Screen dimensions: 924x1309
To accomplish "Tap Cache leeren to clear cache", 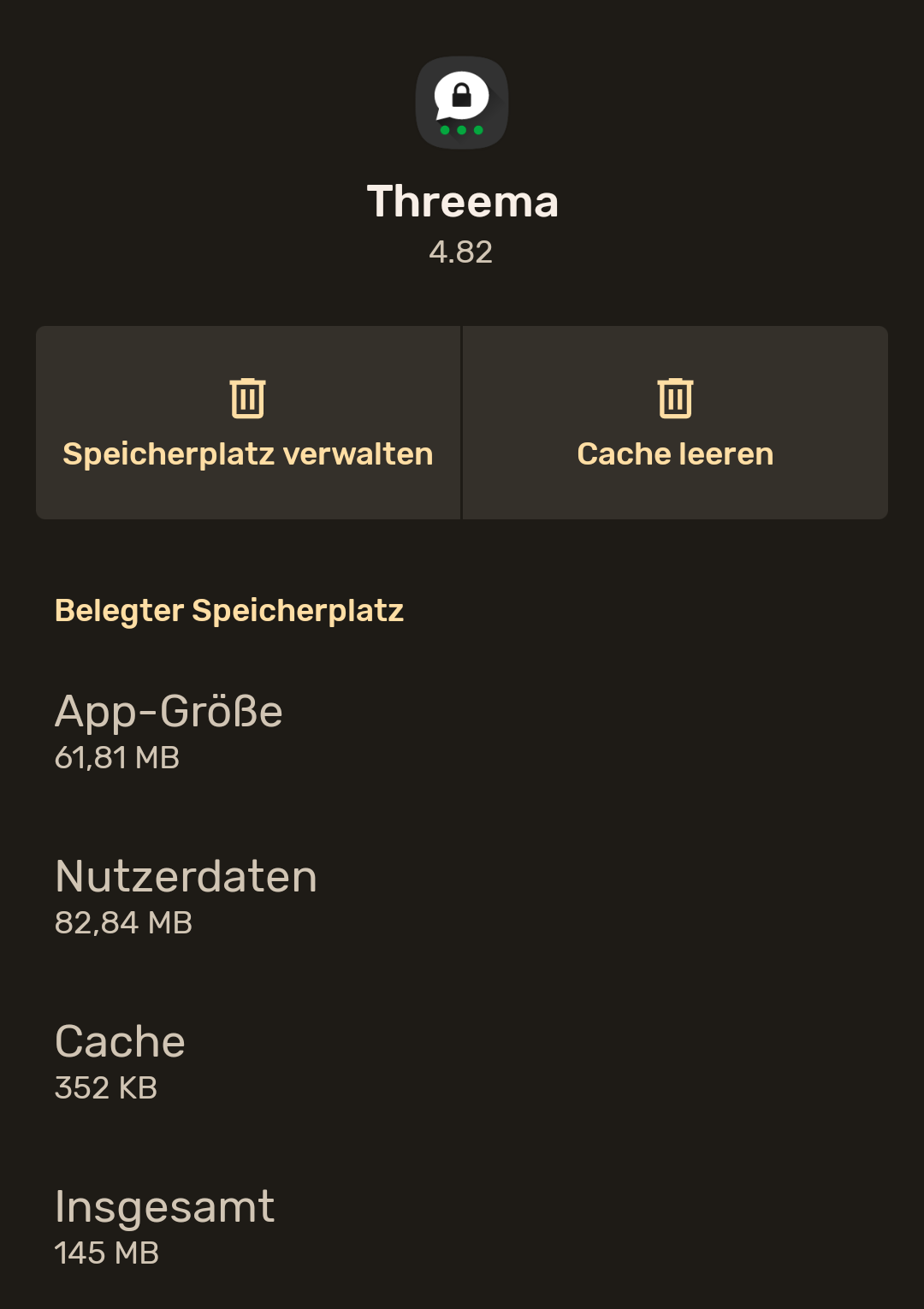I will (675, 423).
